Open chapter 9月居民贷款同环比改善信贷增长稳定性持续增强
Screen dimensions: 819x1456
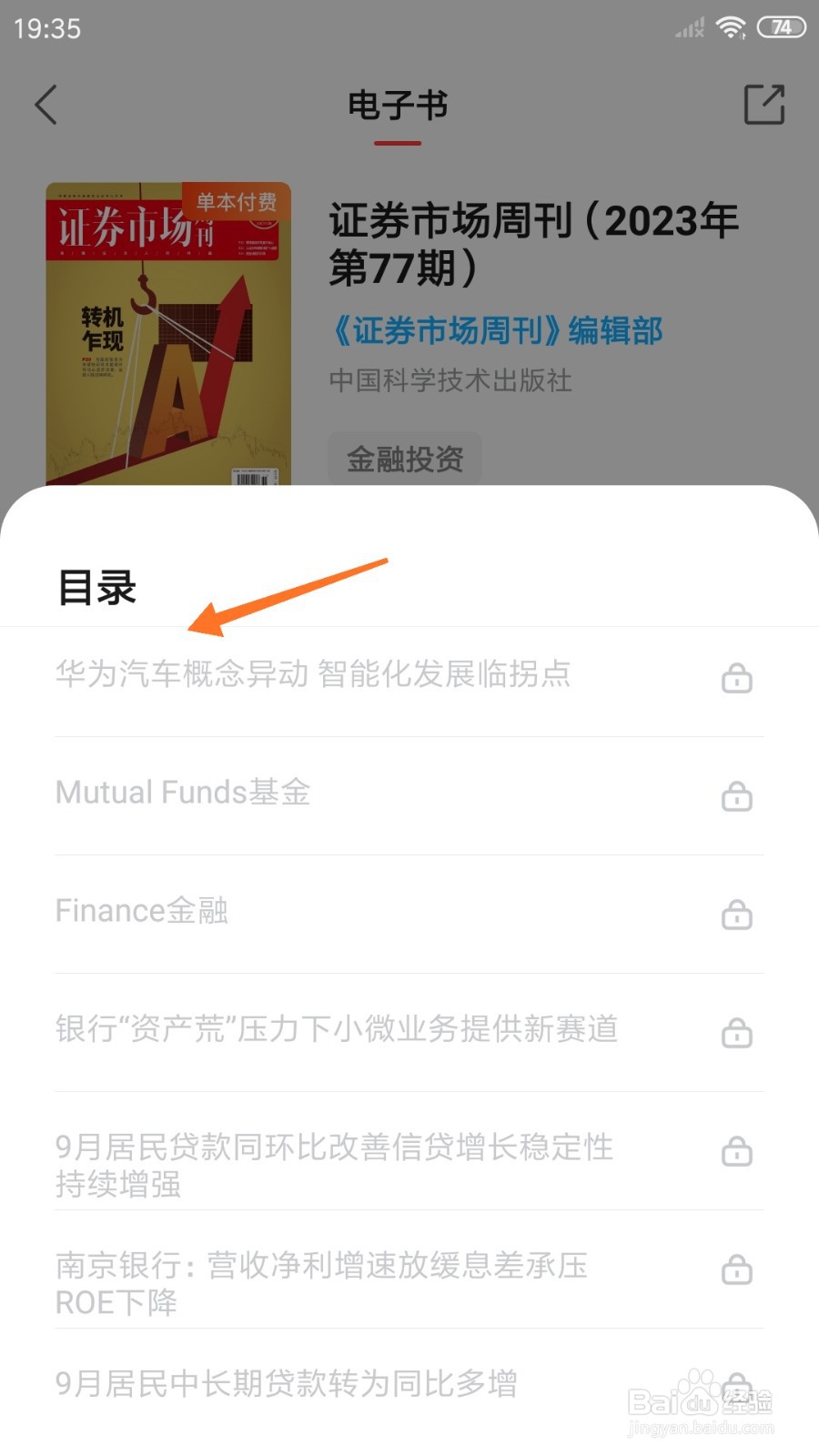(x=333, y=1166)
